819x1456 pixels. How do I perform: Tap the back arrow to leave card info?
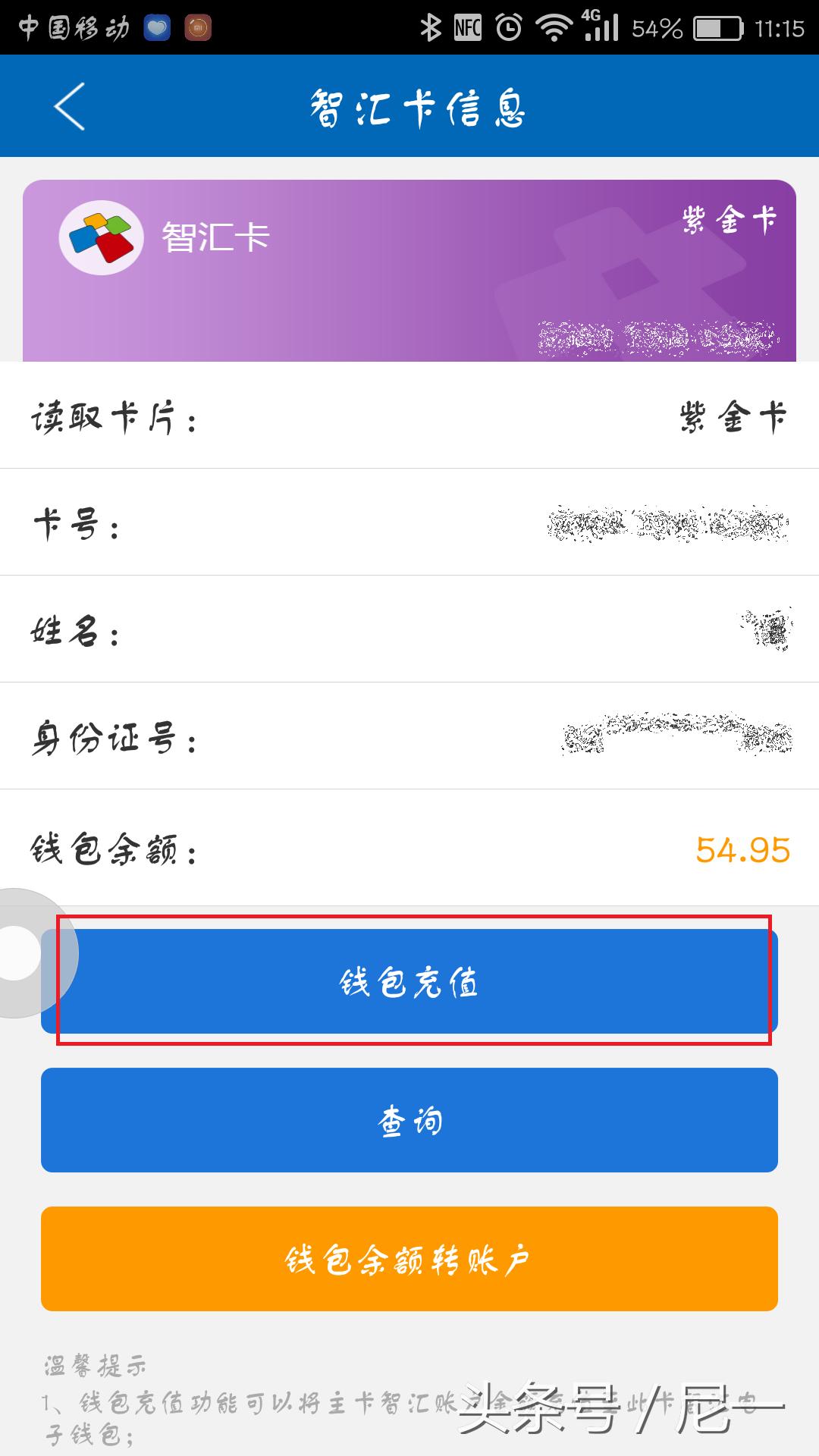(68, 106)
